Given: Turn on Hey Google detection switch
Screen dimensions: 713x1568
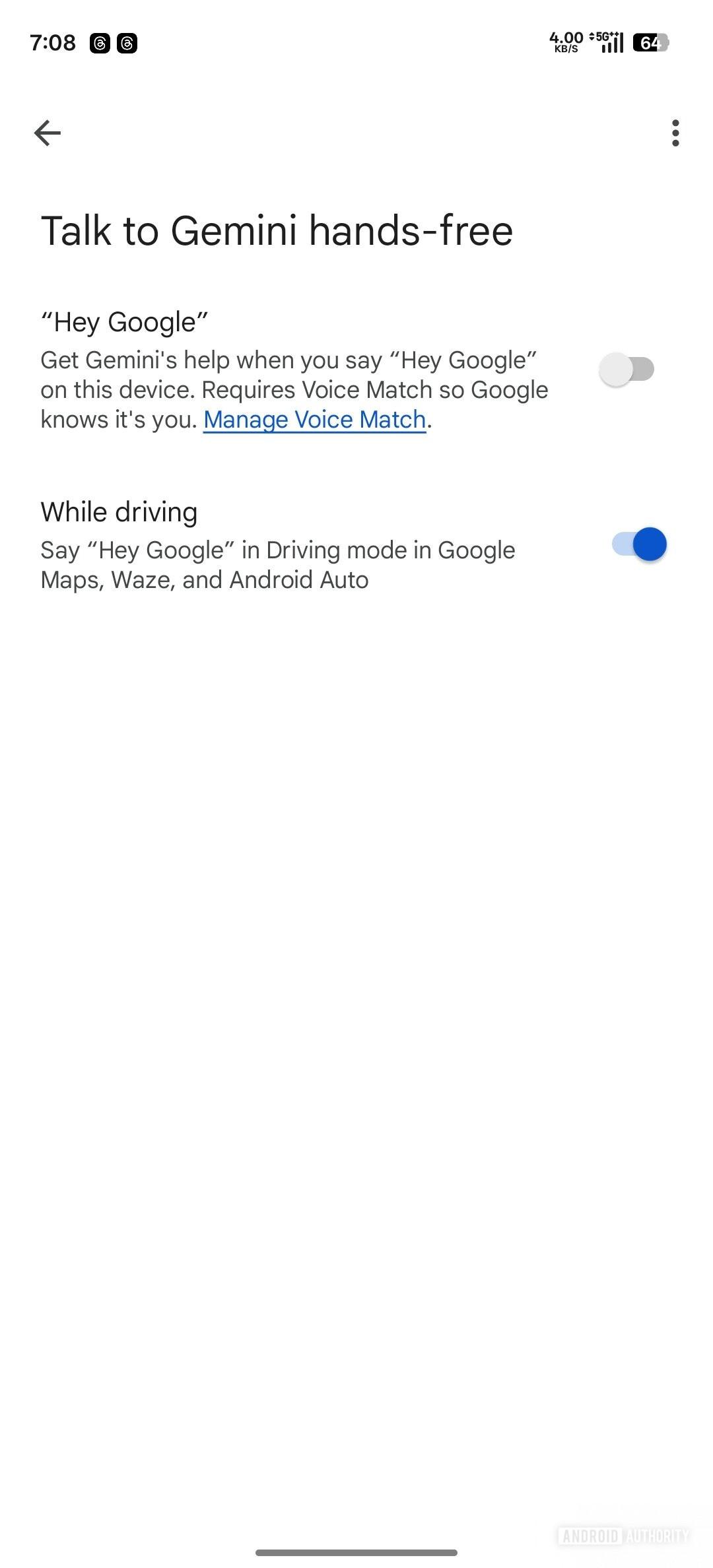Looking at the screenshot, I should (626, 370).
